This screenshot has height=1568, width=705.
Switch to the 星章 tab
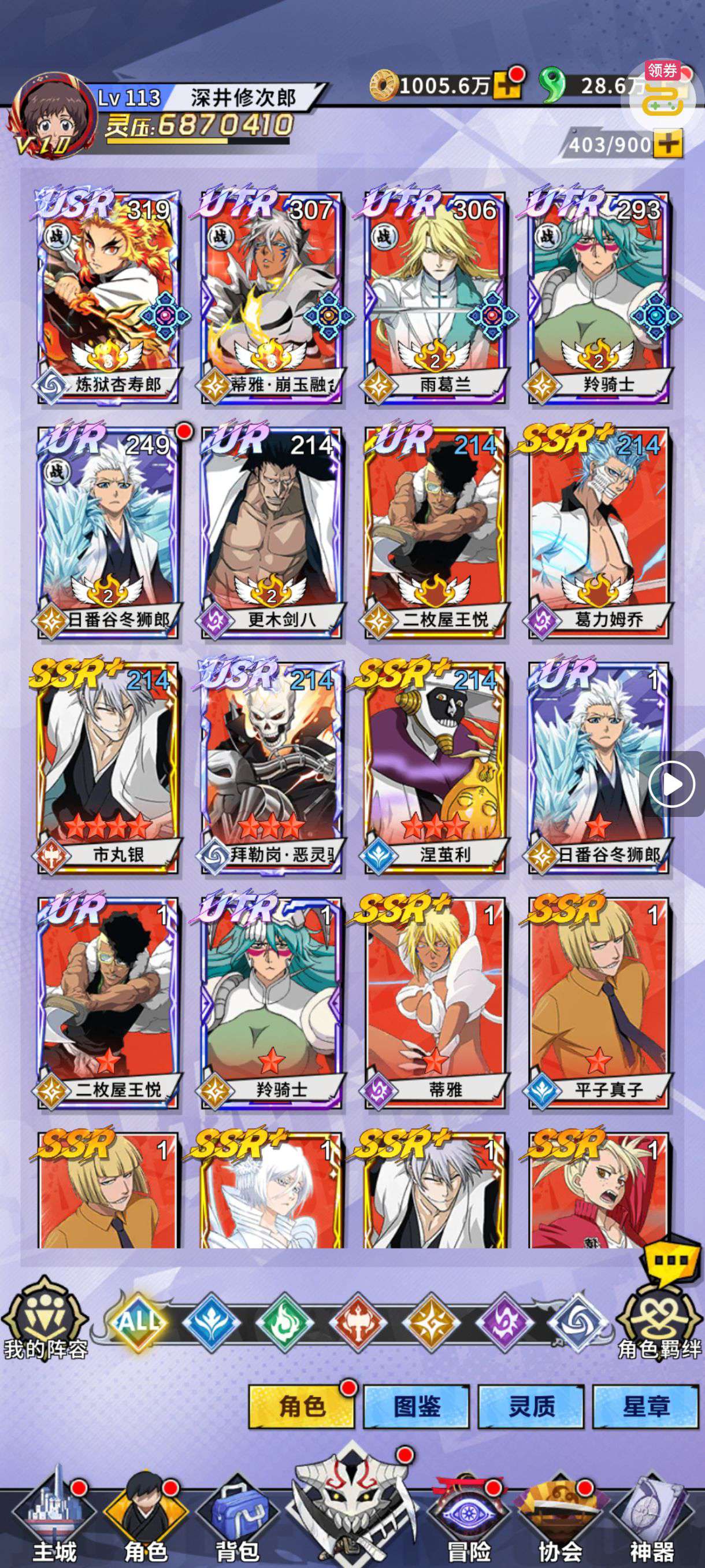point(645,1407)
